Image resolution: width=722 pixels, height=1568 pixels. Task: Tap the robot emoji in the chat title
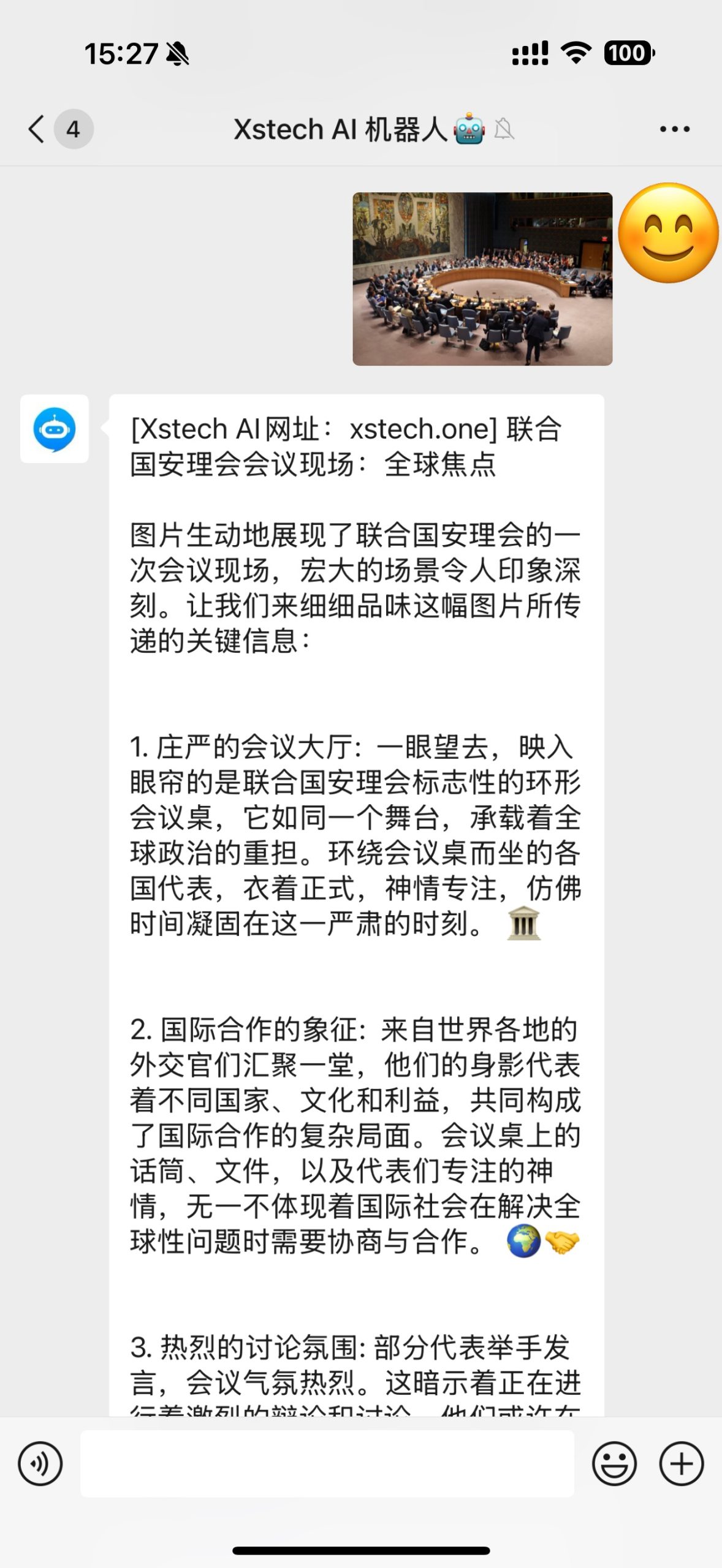tap(469, 129)
